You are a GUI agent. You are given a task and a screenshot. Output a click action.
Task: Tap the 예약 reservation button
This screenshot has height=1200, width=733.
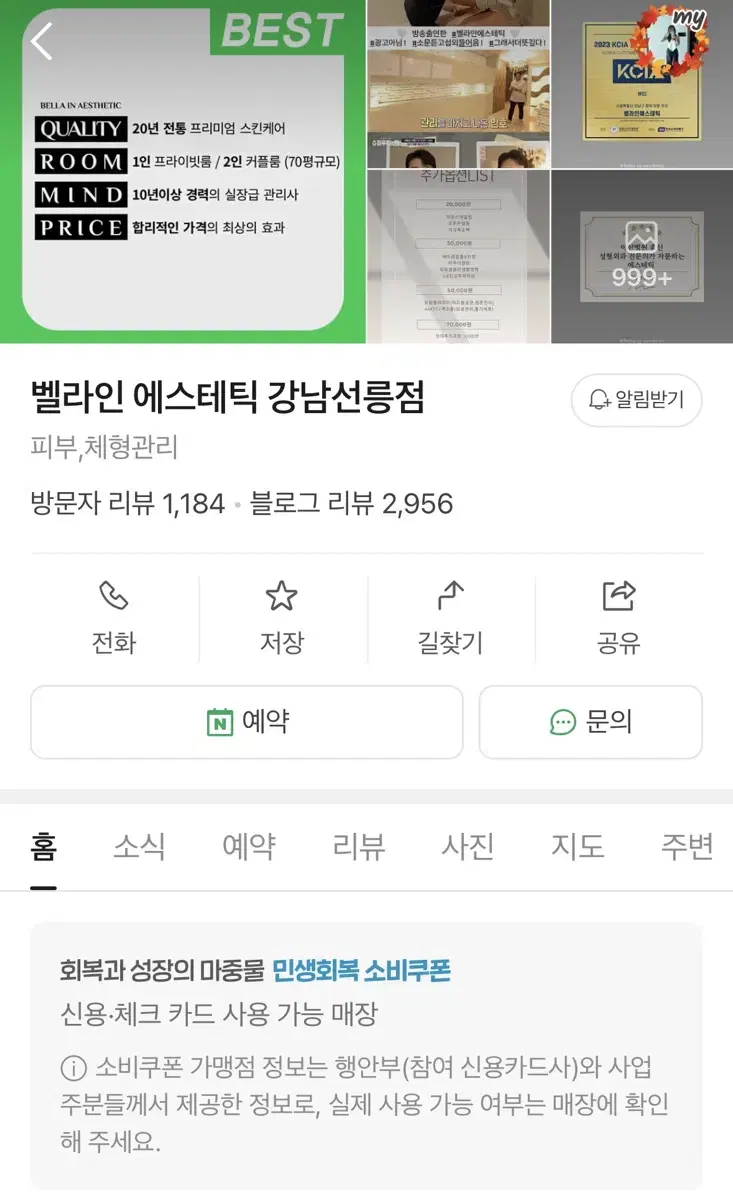point(245,722)
